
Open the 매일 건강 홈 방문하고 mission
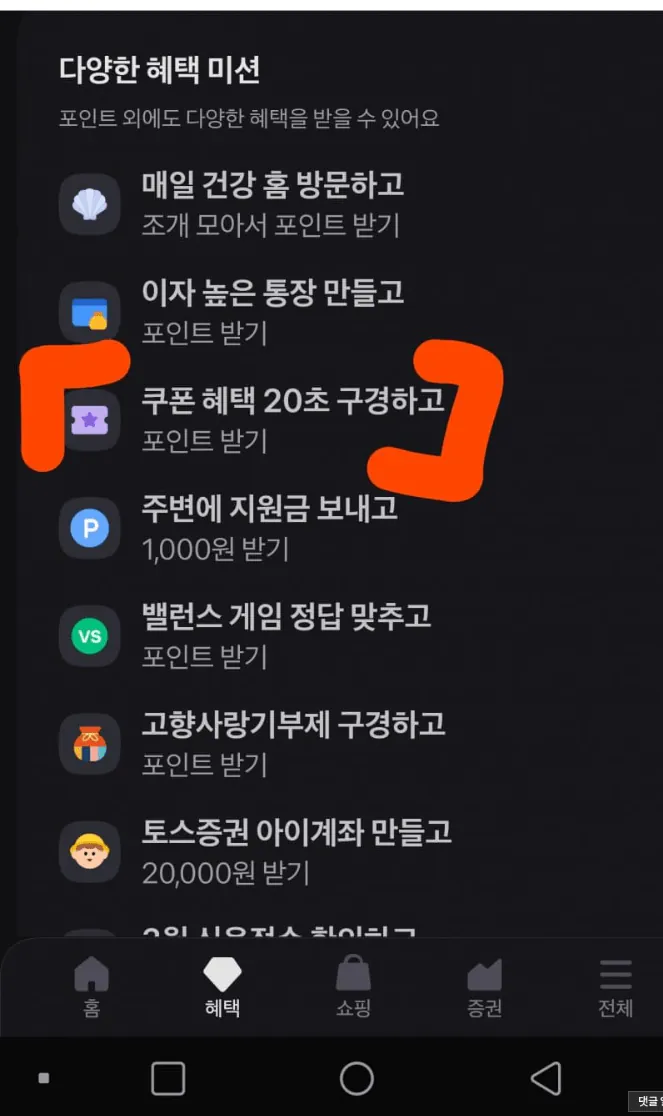(x=272, y=204)
